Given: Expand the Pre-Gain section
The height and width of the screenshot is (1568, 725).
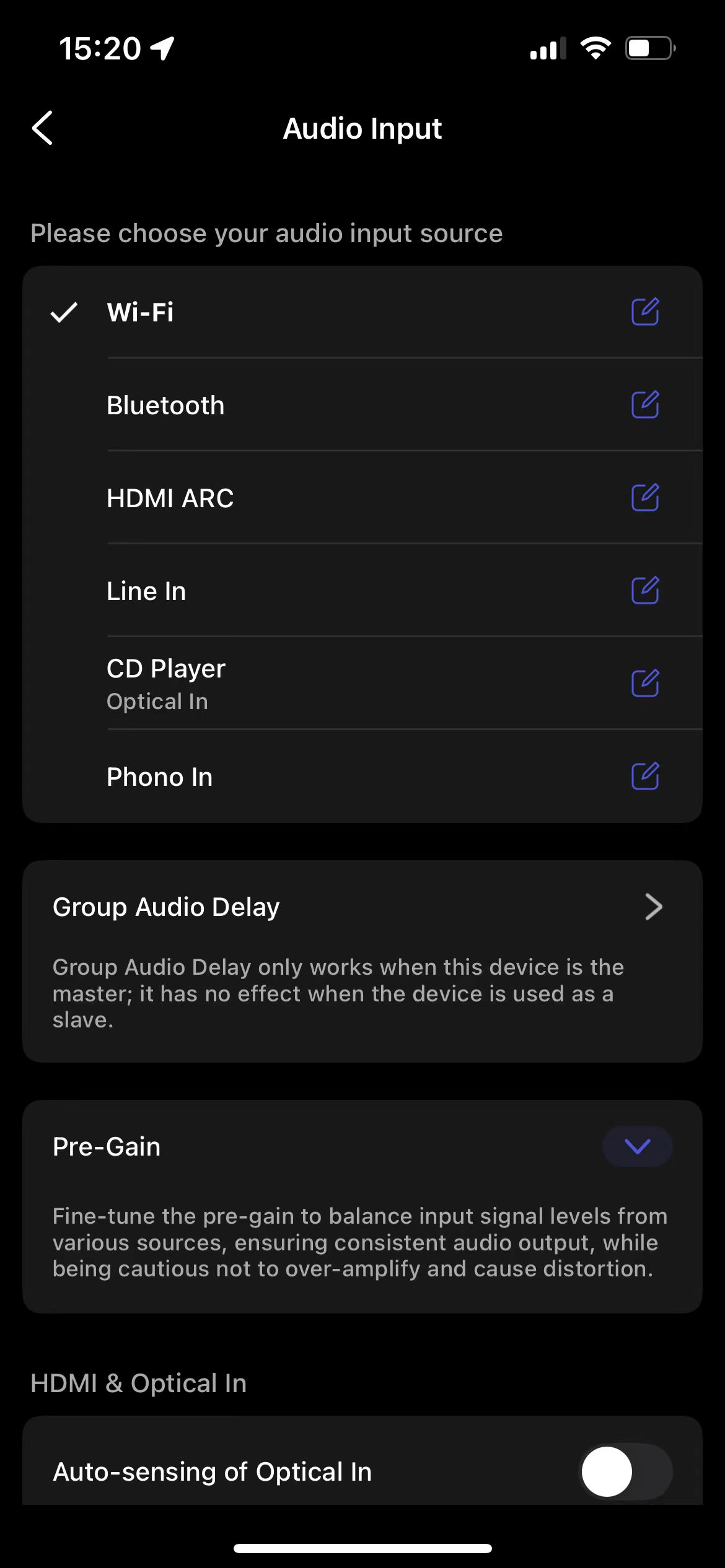Looking at the screenshot, I should [x=637, y=1146].
